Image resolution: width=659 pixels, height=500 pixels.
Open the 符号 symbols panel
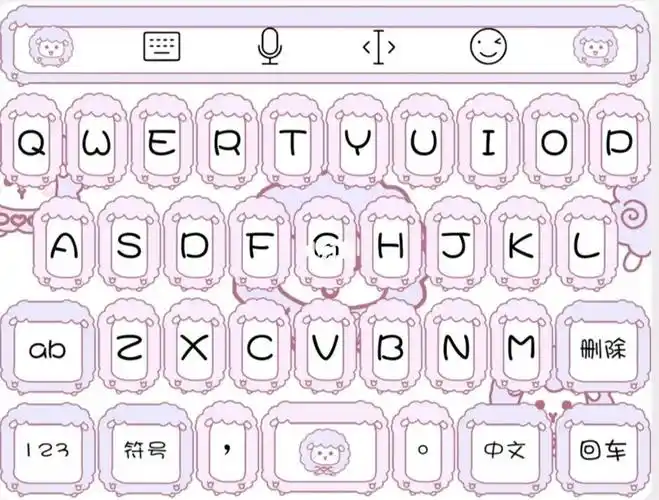(x=145, y=450)
